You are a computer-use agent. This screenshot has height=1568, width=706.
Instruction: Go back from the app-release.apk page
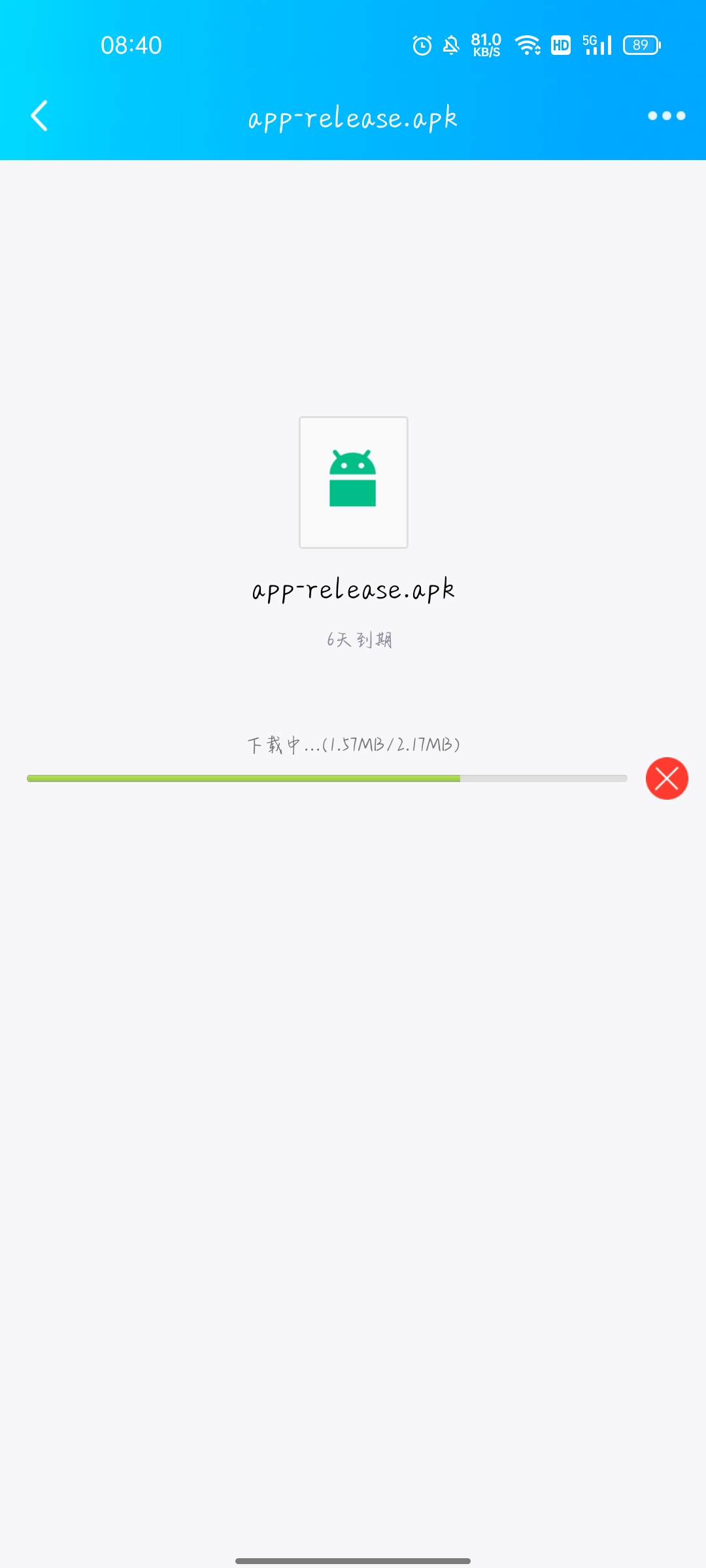coord(40,116)
